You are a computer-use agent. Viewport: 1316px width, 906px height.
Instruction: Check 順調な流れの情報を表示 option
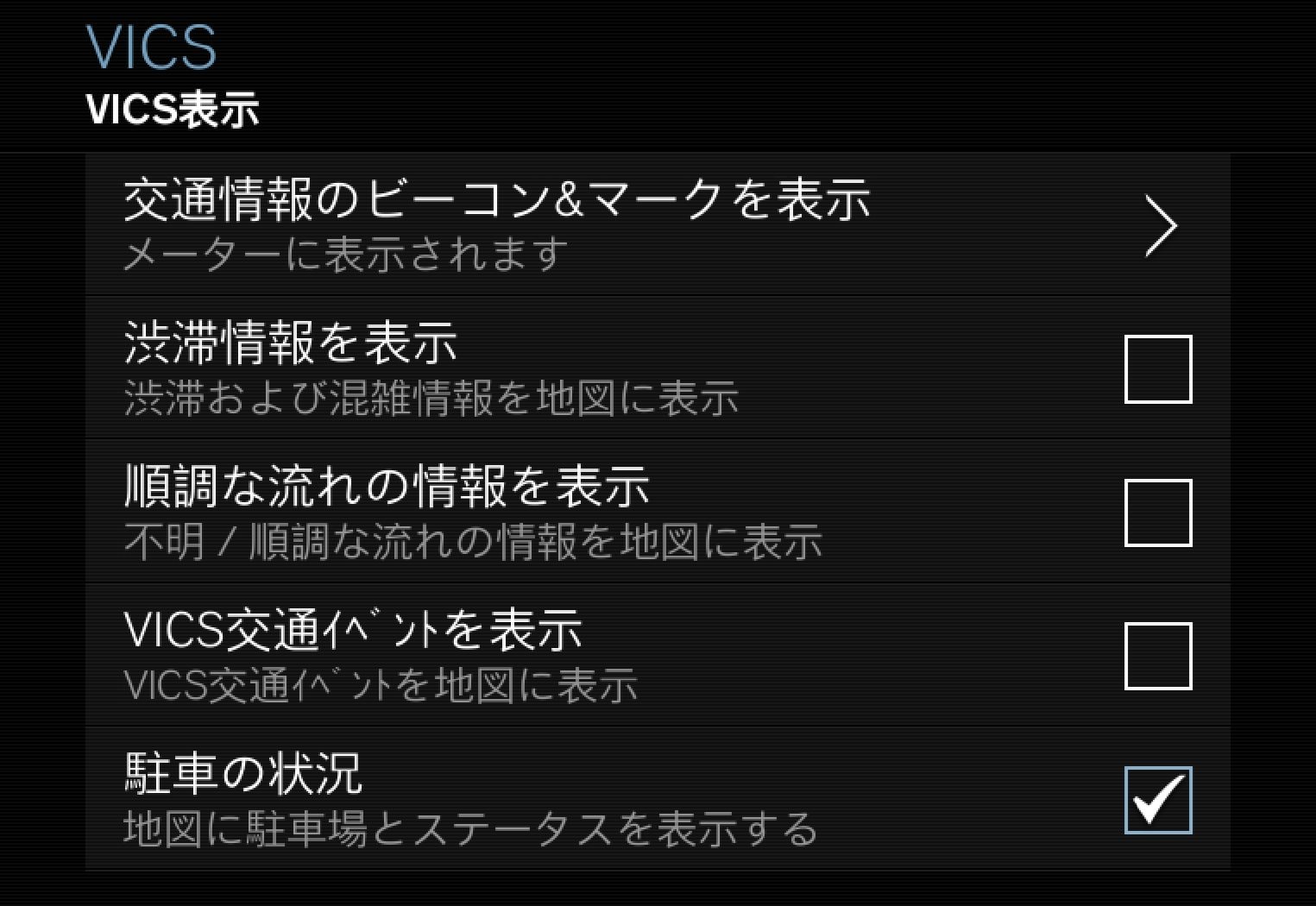(1158, 513)
